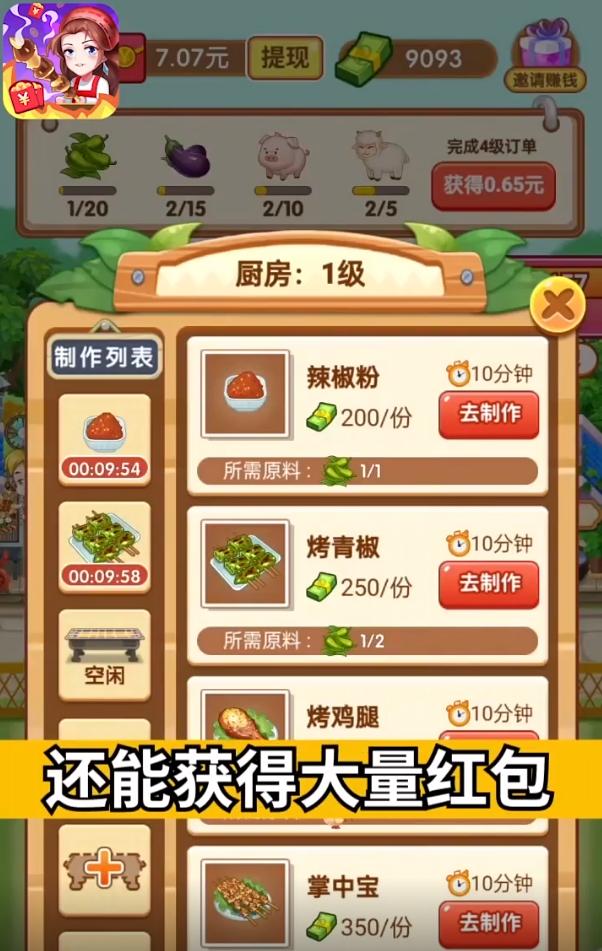Close the kitchen panel
This screenshot has width=602, height=951.
[557, 304]
